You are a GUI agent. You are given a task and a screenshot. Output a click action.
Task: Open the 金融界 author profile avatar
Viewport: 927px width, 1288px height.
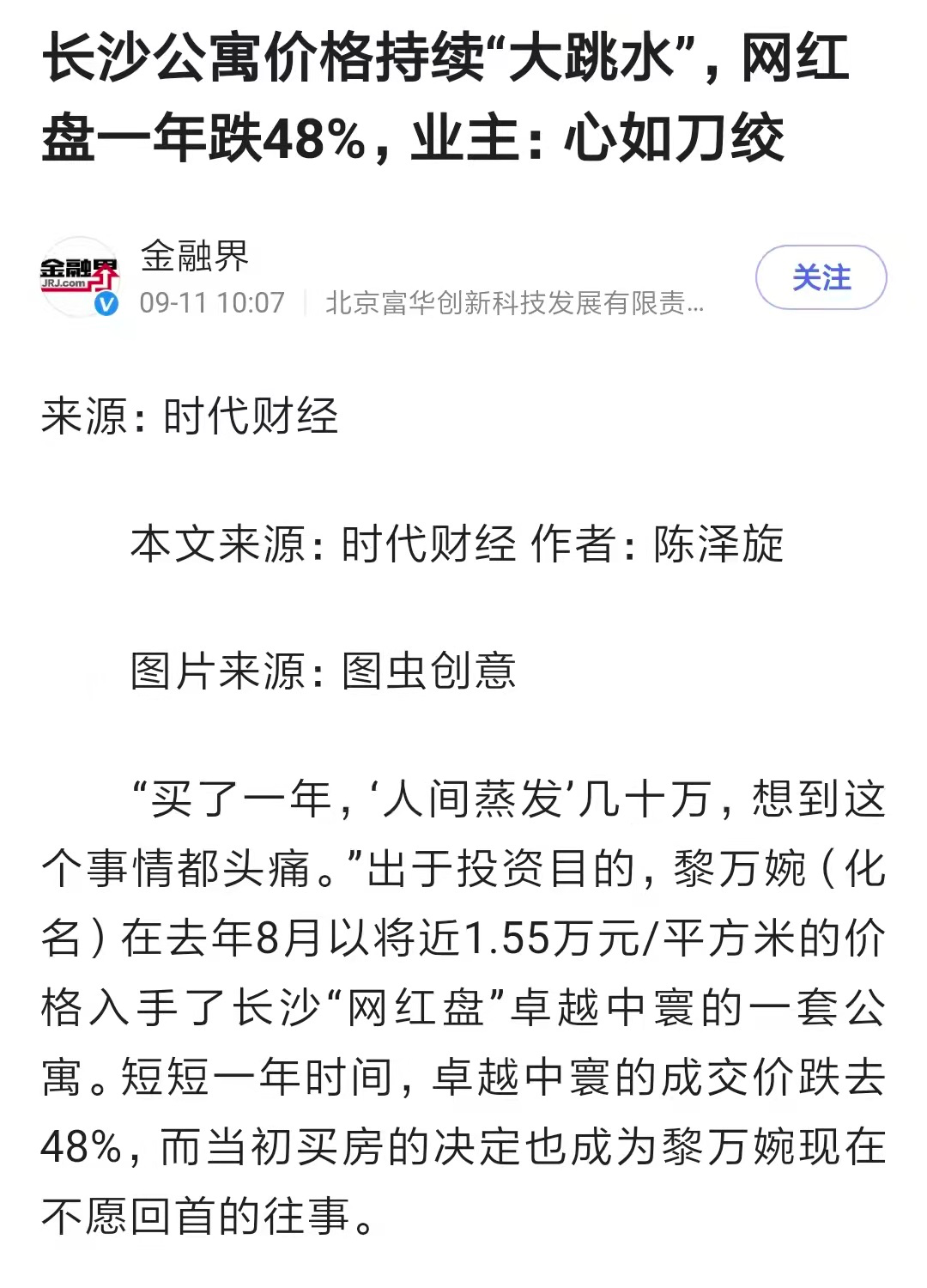point(80,276)
